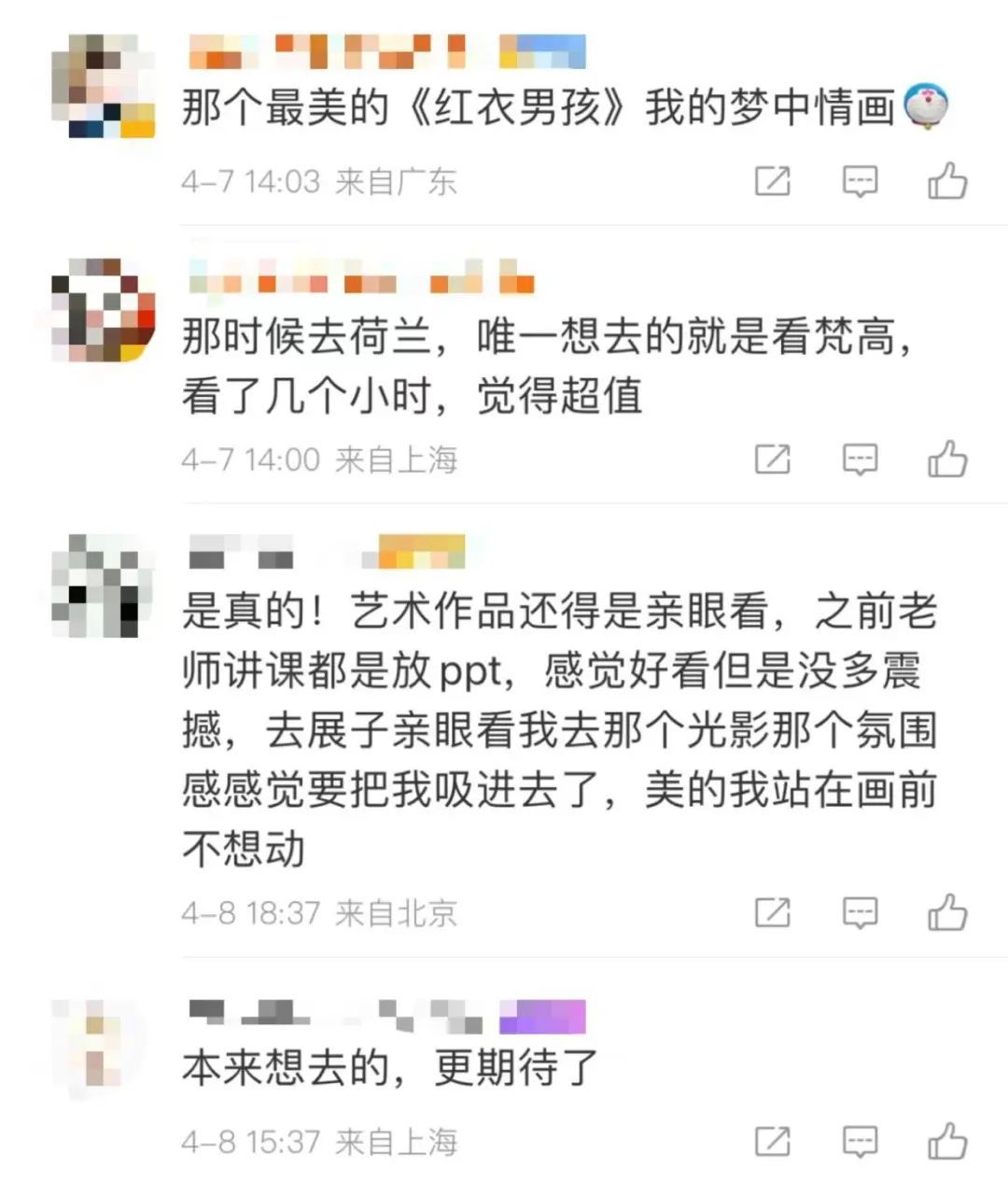Reply to the 《红衣男孩》 comment
Image resolution: width=1008 pixels, height=1184 pixels.
pyautogui.click(x=860, y=180)
